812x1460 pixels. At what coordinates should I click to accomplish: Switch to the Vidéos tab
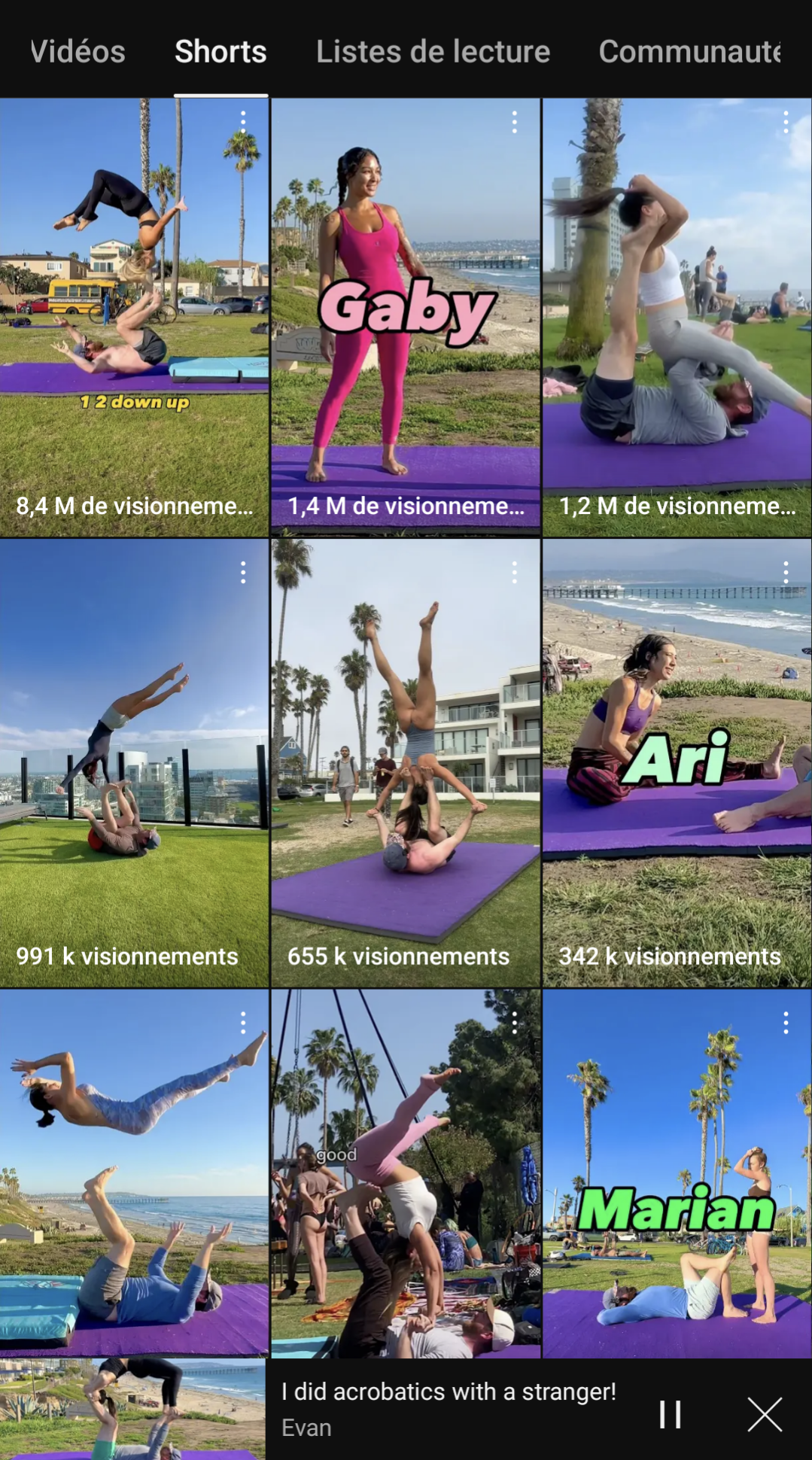[x=78, y=52]
